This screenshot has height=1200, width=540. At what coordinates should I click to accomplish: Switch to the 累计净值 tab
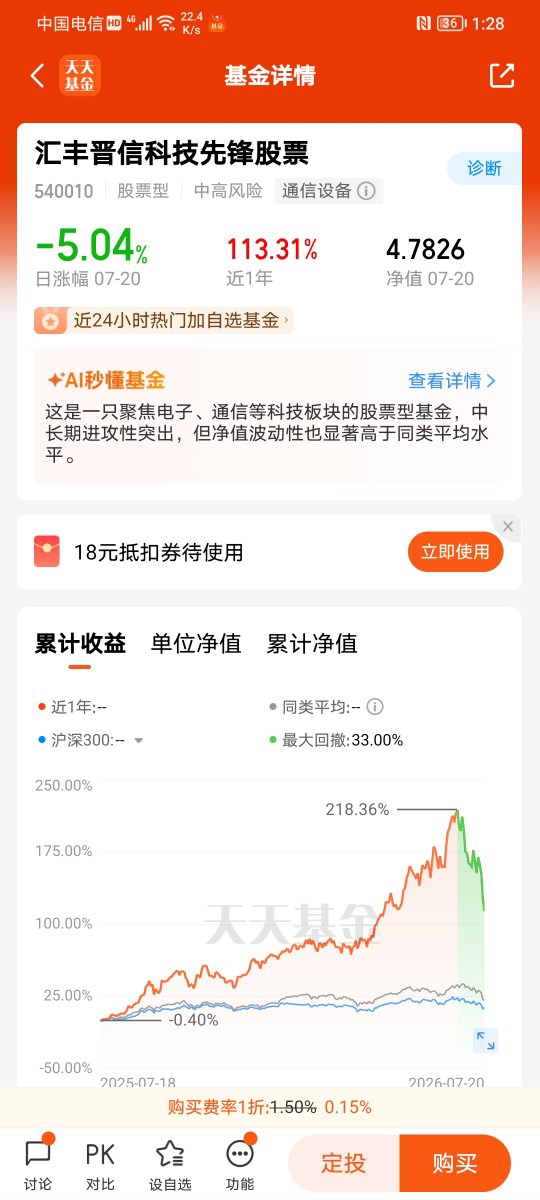(312, 643)
